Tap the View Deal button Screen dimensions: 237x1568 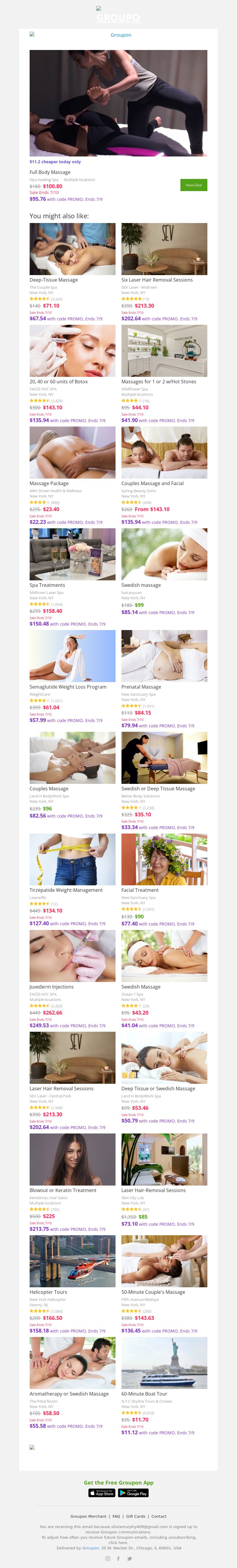pyautogui.click(x=194, y=185)
